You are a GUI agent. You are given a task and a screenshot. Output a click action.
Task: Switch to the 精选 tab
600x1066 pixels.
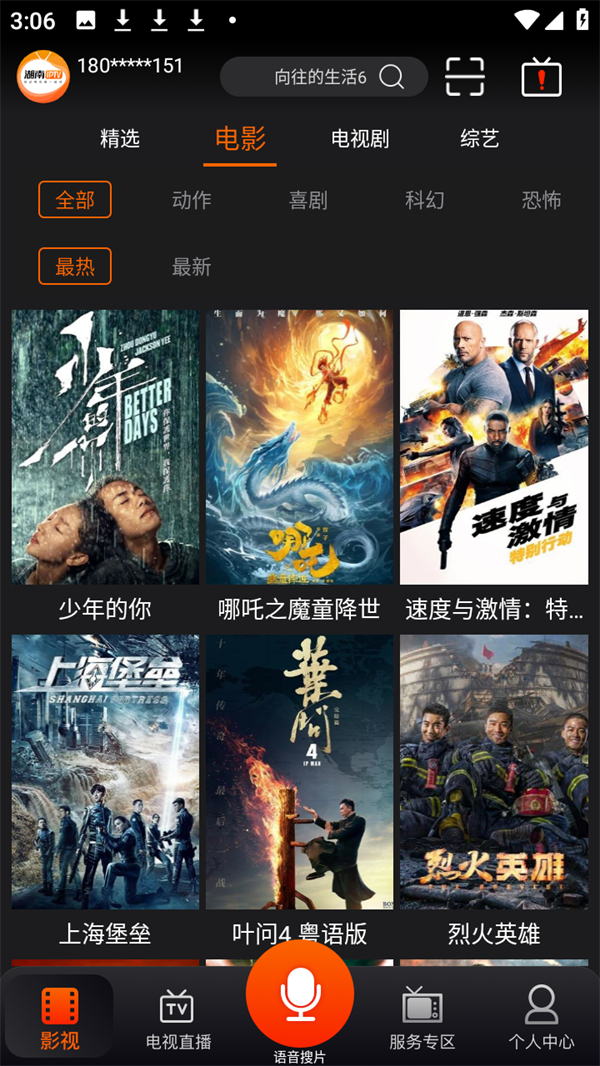click(120, 139)
